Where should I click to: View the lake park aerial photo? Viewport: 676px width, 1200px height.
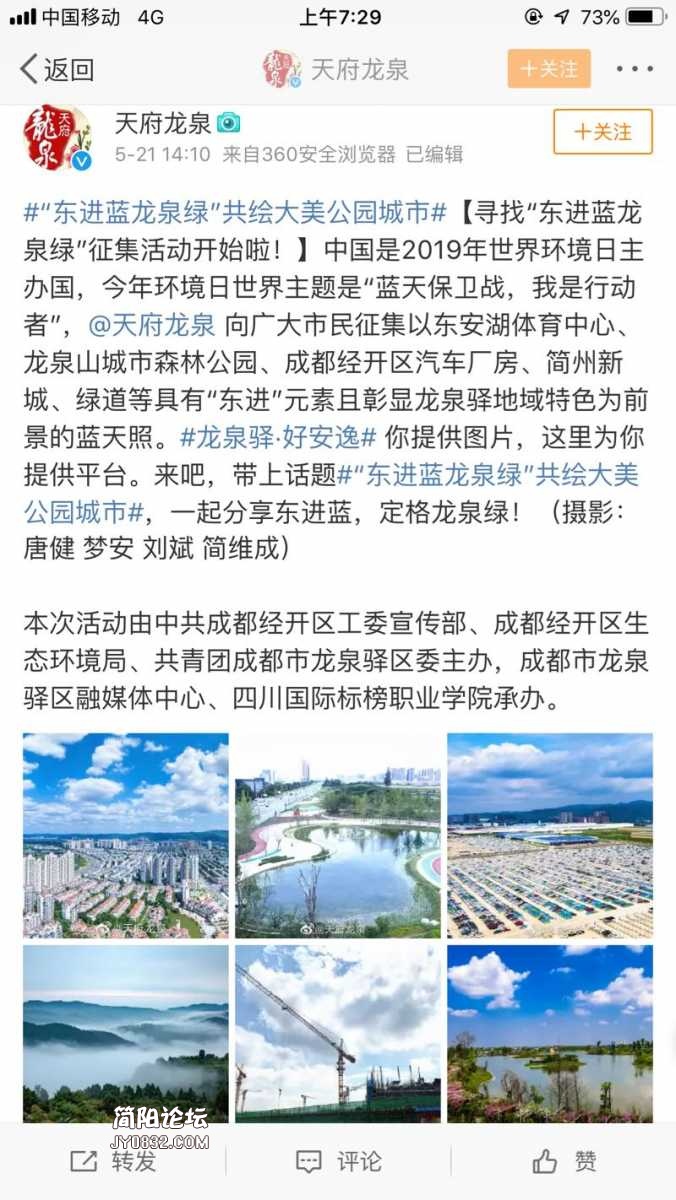click(x=338, y=835)
